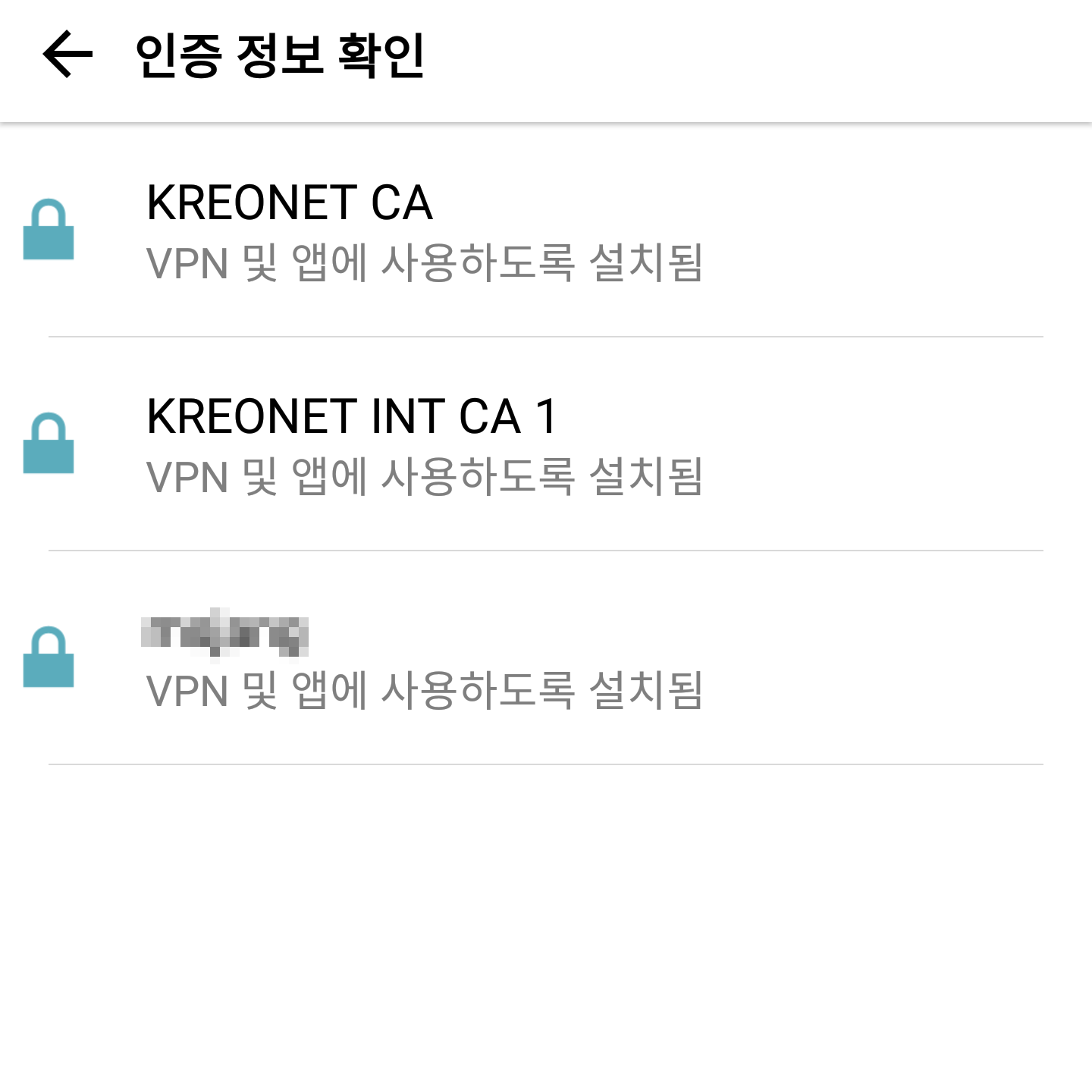The image size is (1092, 1092).
Task: Go back from 인증 정보 확인 screen
Action: [67, 55]
